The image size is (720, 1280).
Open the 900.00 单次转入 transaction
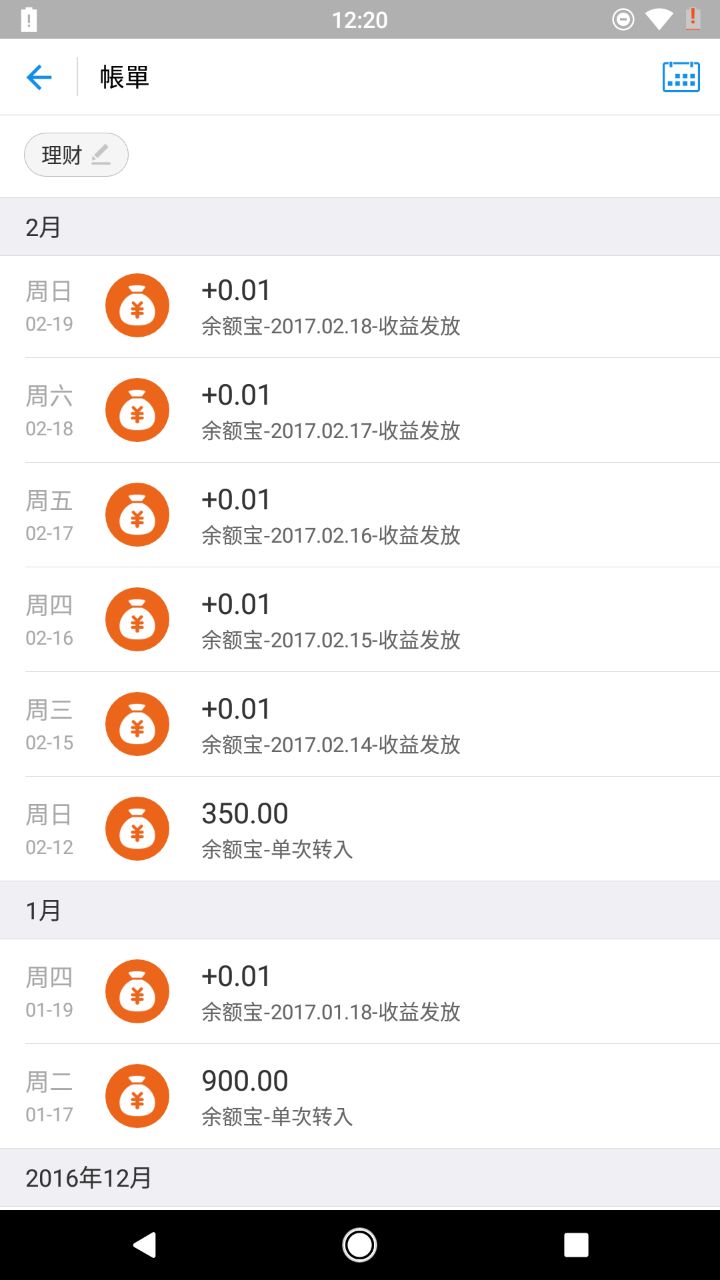pyautogui.click(x=360, y=1096)
